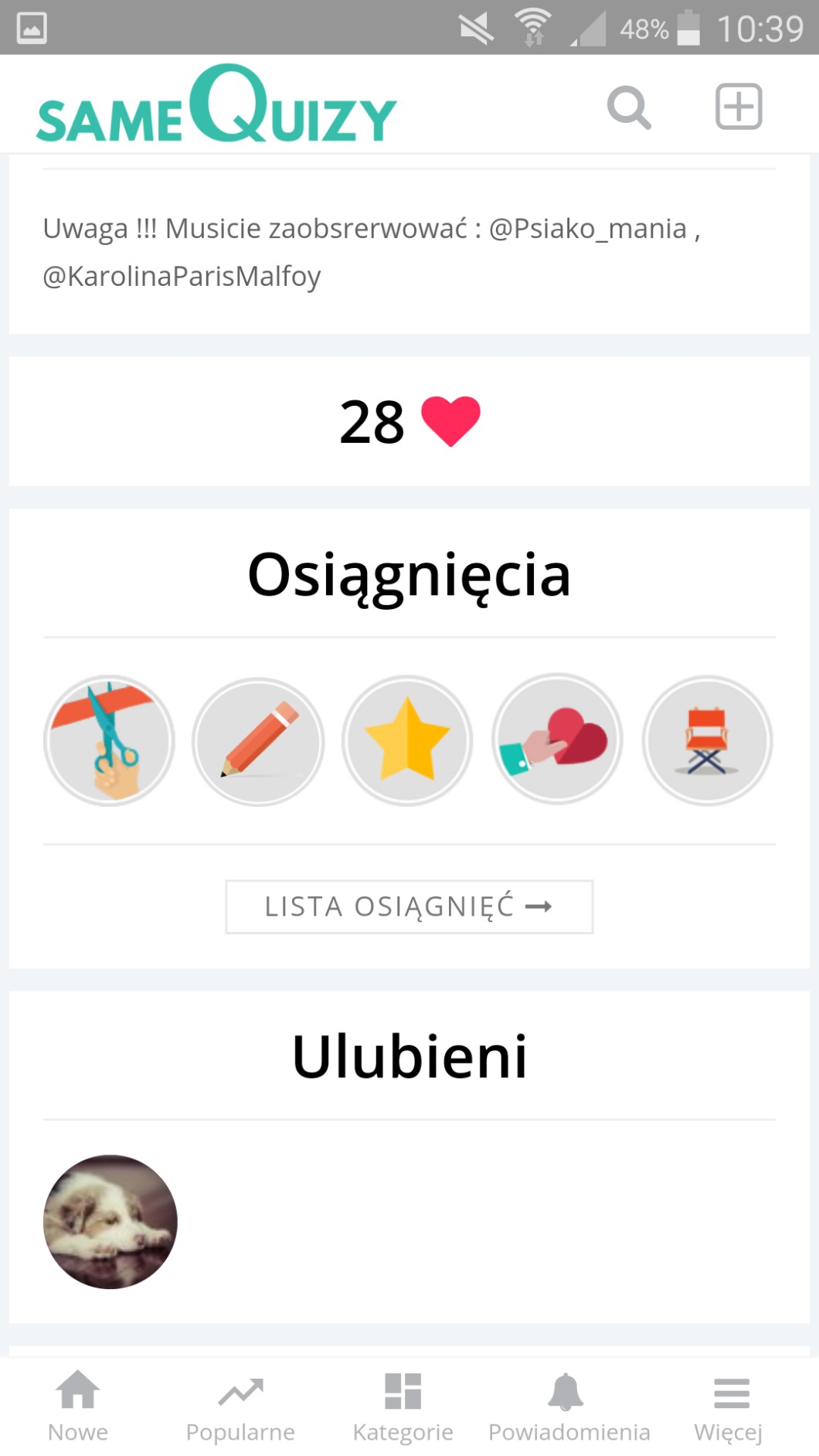Open the search icon in the header
The height and width of the screenshot is (1456, 819).
click(629, 107)
